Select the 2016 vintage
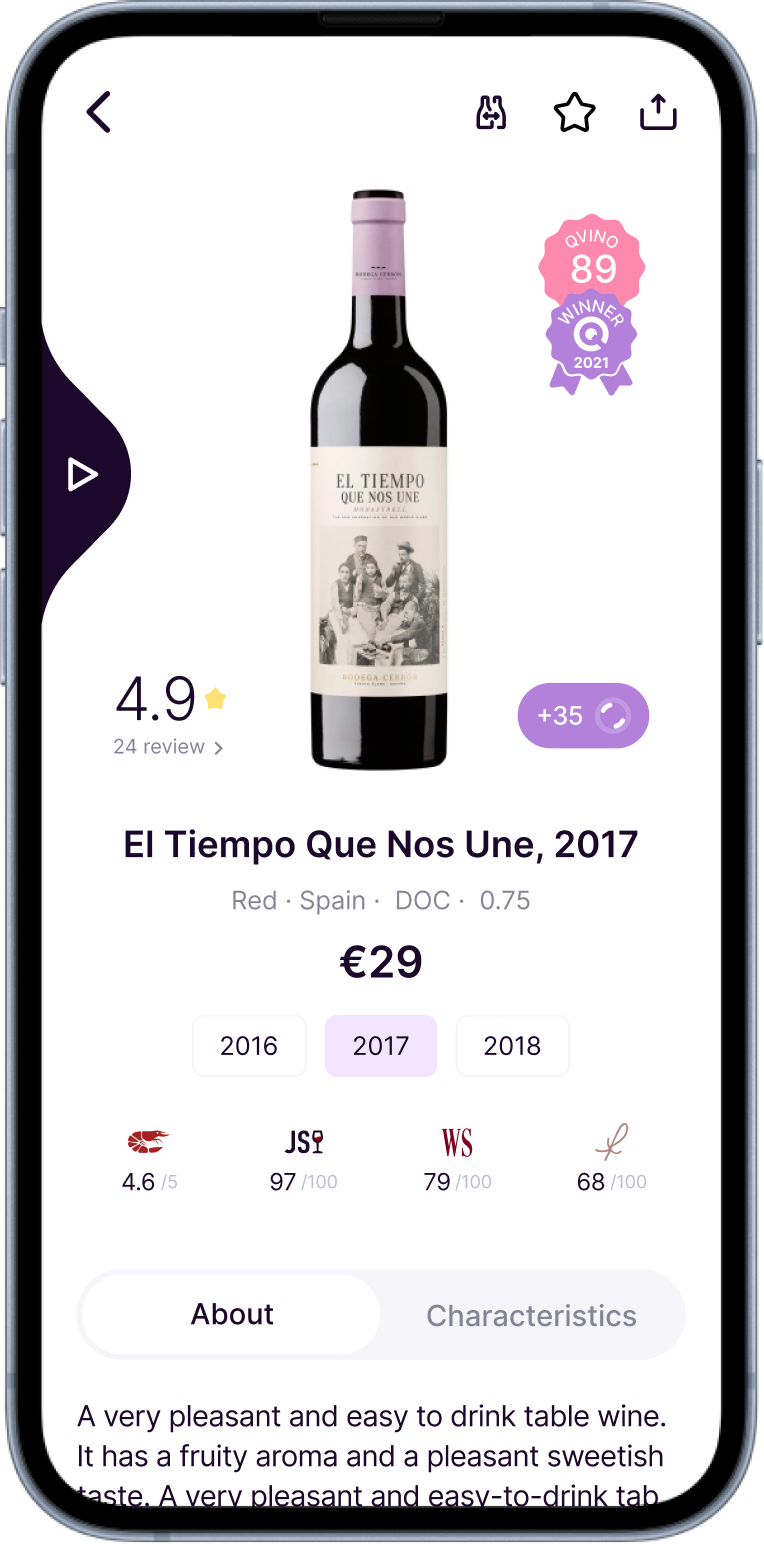 [x=249, y=1046]
